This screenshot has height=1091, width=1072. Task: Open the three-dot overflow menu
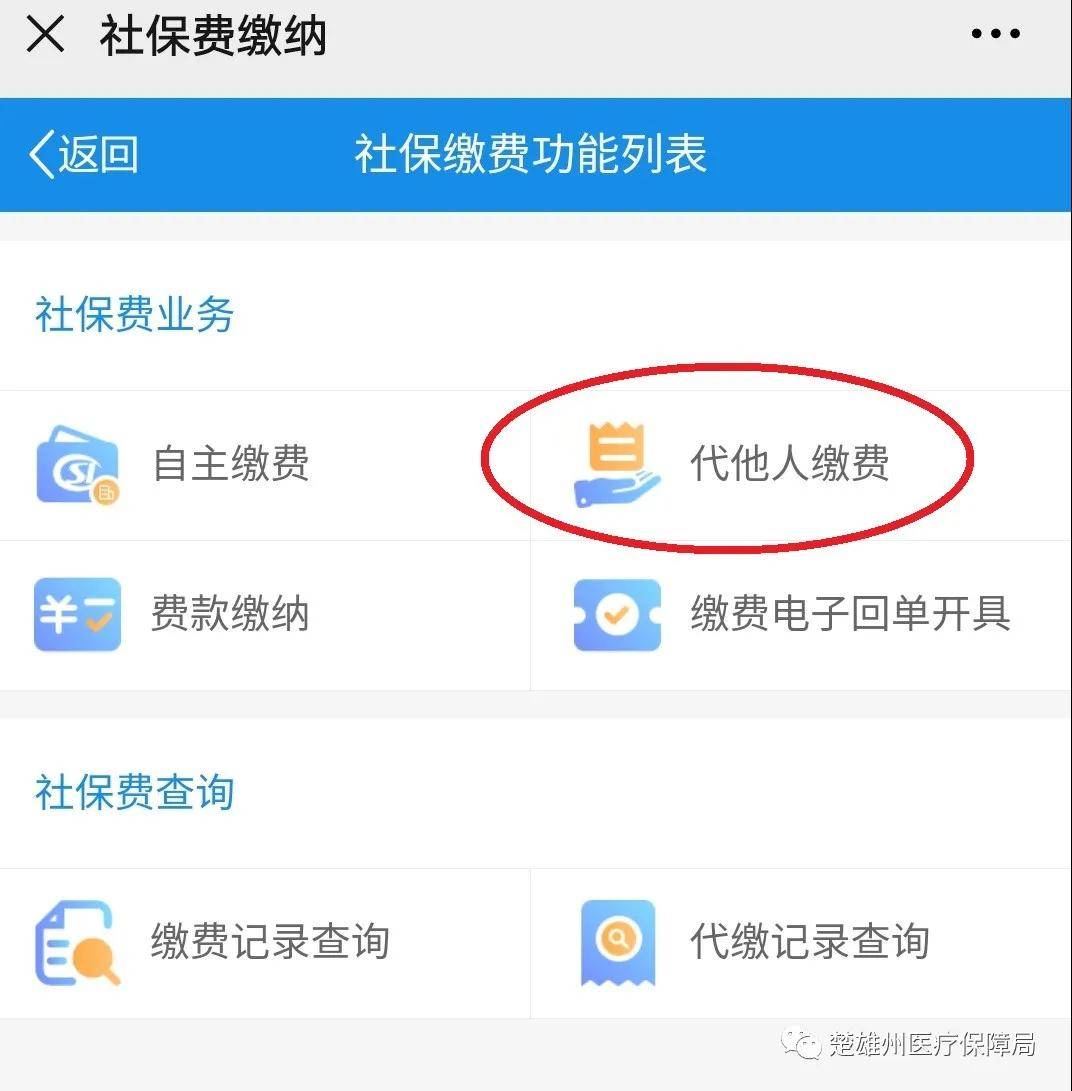click(x=995, y=36)
